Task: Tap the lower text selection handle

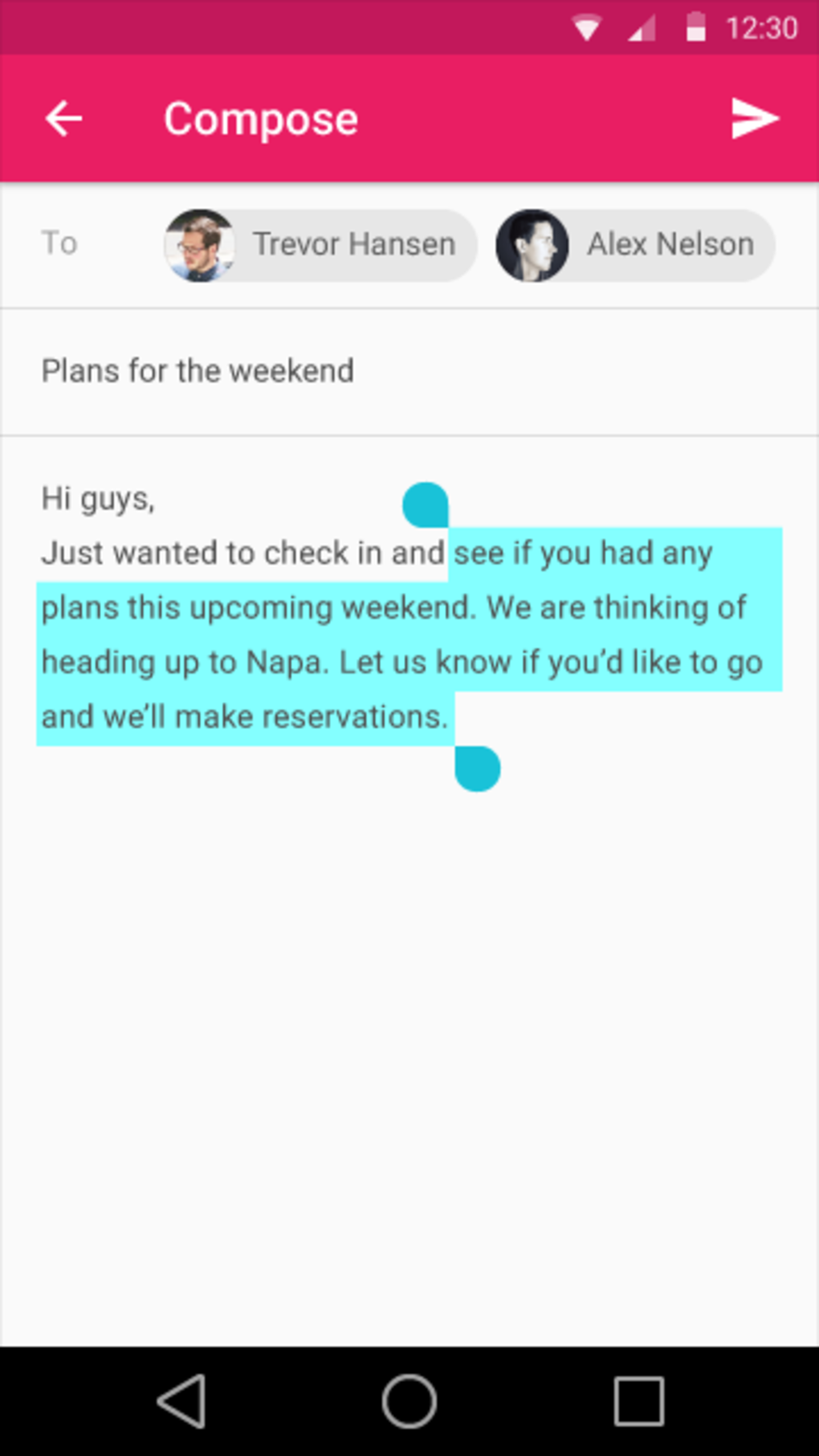Action: point(477,769)
